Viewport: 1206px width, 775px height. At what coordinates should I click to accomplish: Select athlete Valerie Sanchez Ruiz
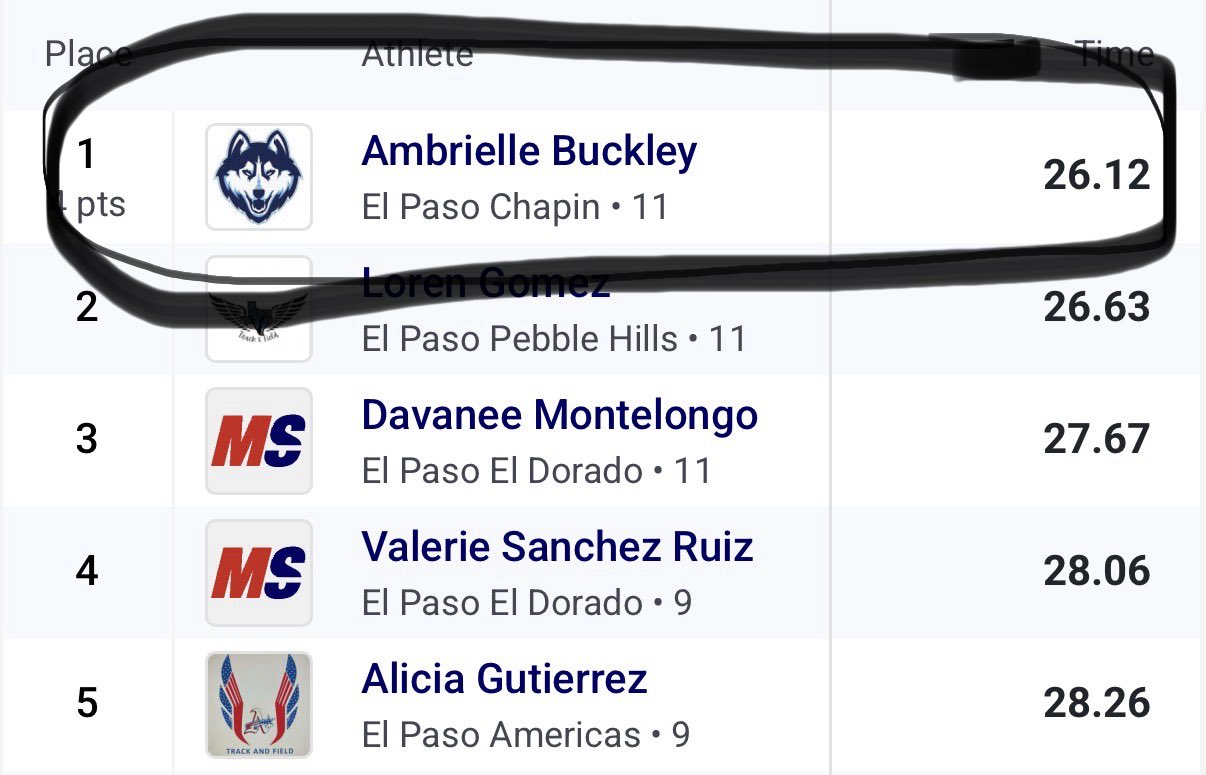click(557, 547)
